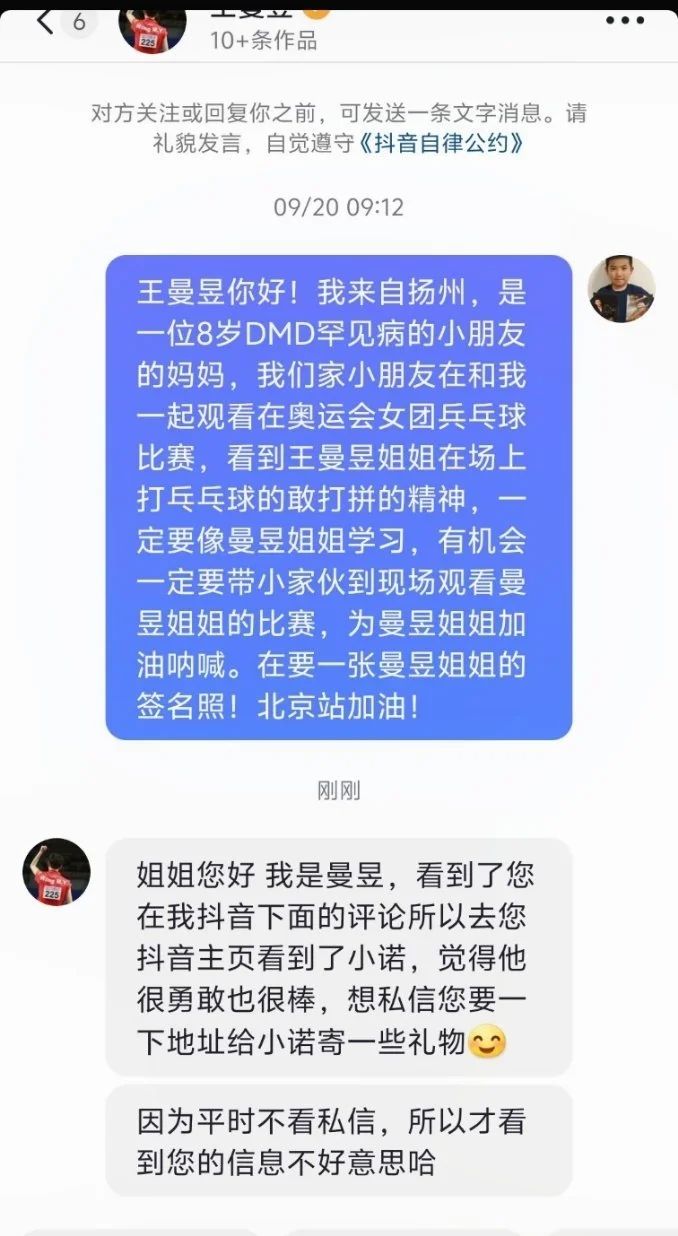Open the three-dot overflow menu

tap(625, 21)
